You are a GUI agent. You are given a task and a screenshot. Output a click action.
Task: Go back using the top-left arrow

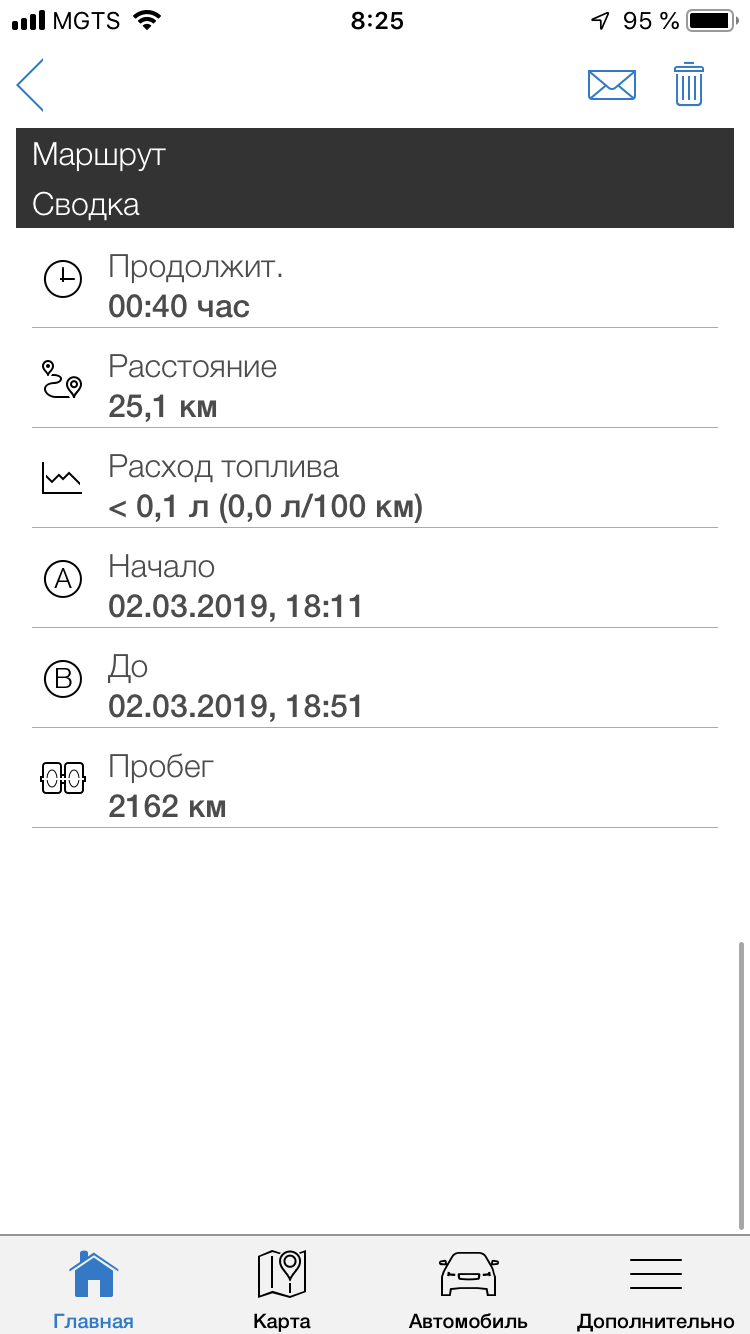(30, 85)
